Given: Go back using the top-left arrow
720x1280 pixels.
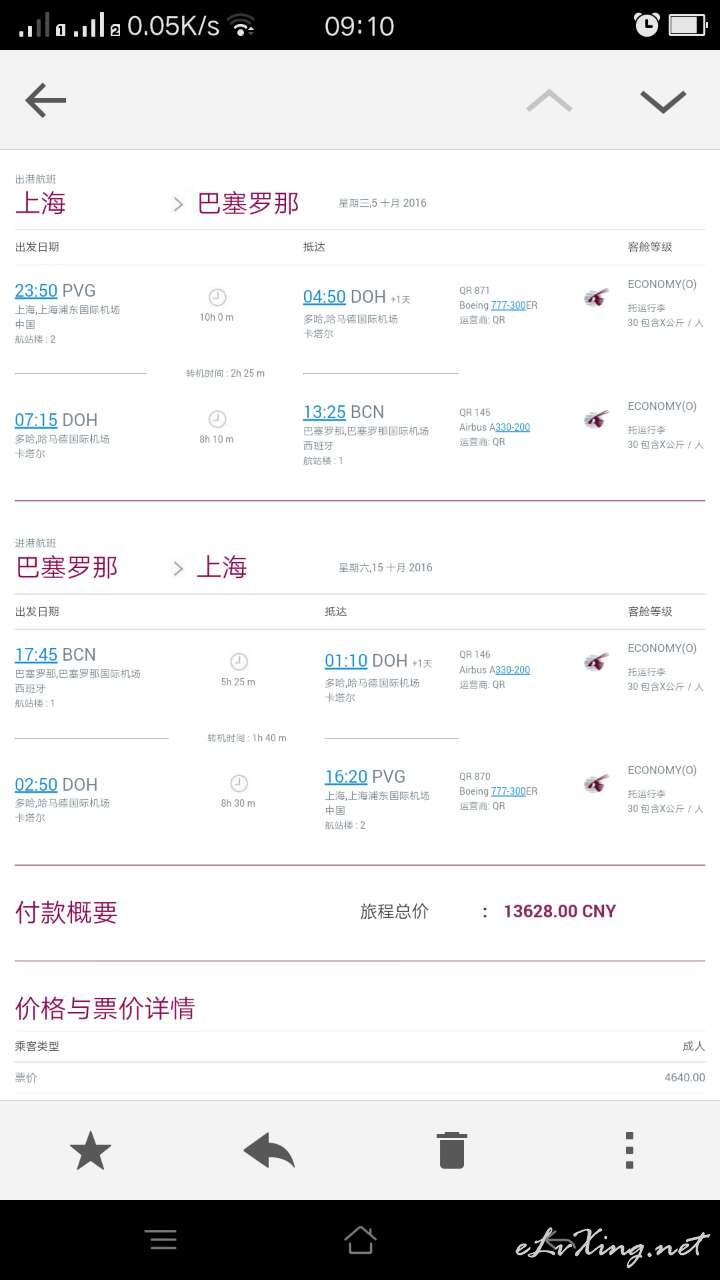Looking at the screenshot, I should (x=46, y=100).
